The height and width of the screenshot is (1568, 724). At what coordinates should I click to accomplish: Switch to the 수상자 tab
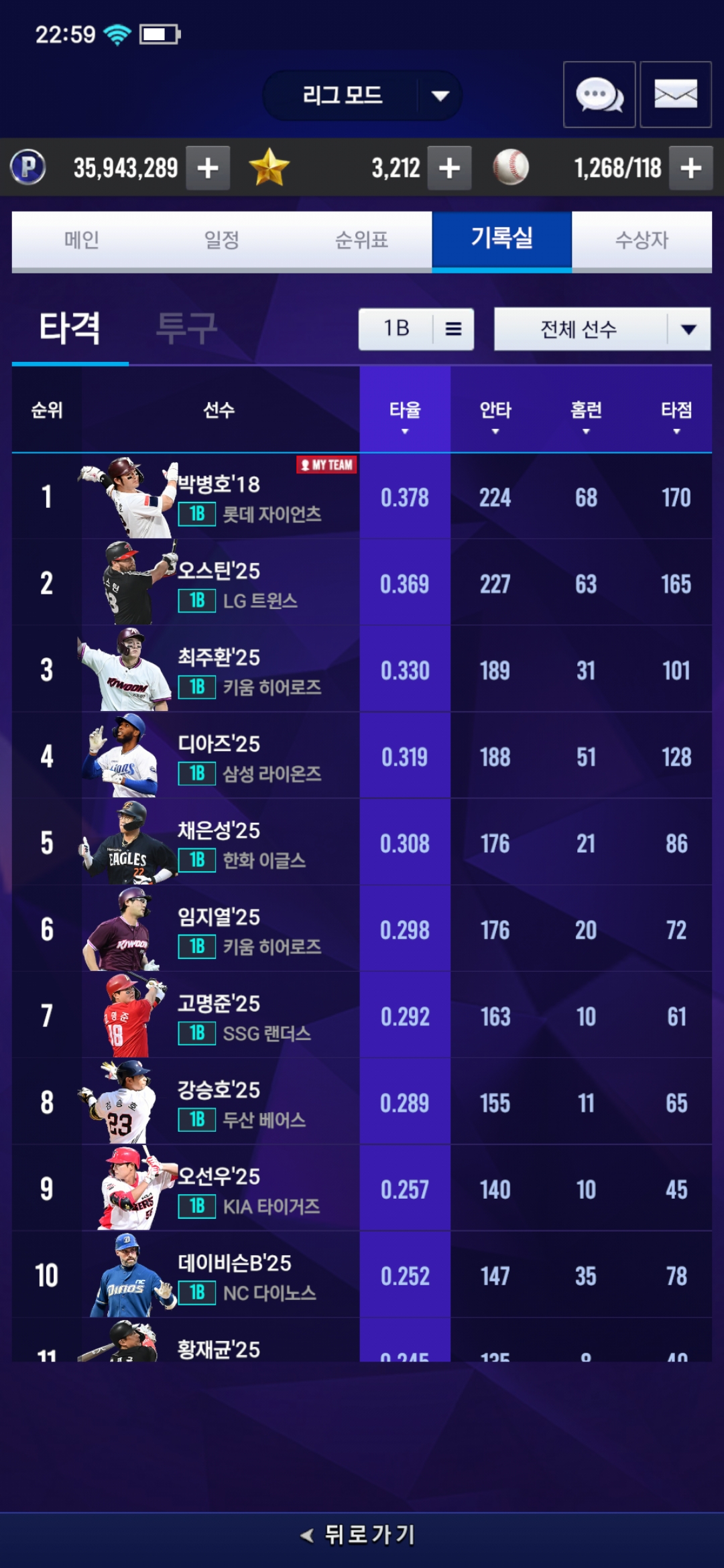click(x=642, y=240)
